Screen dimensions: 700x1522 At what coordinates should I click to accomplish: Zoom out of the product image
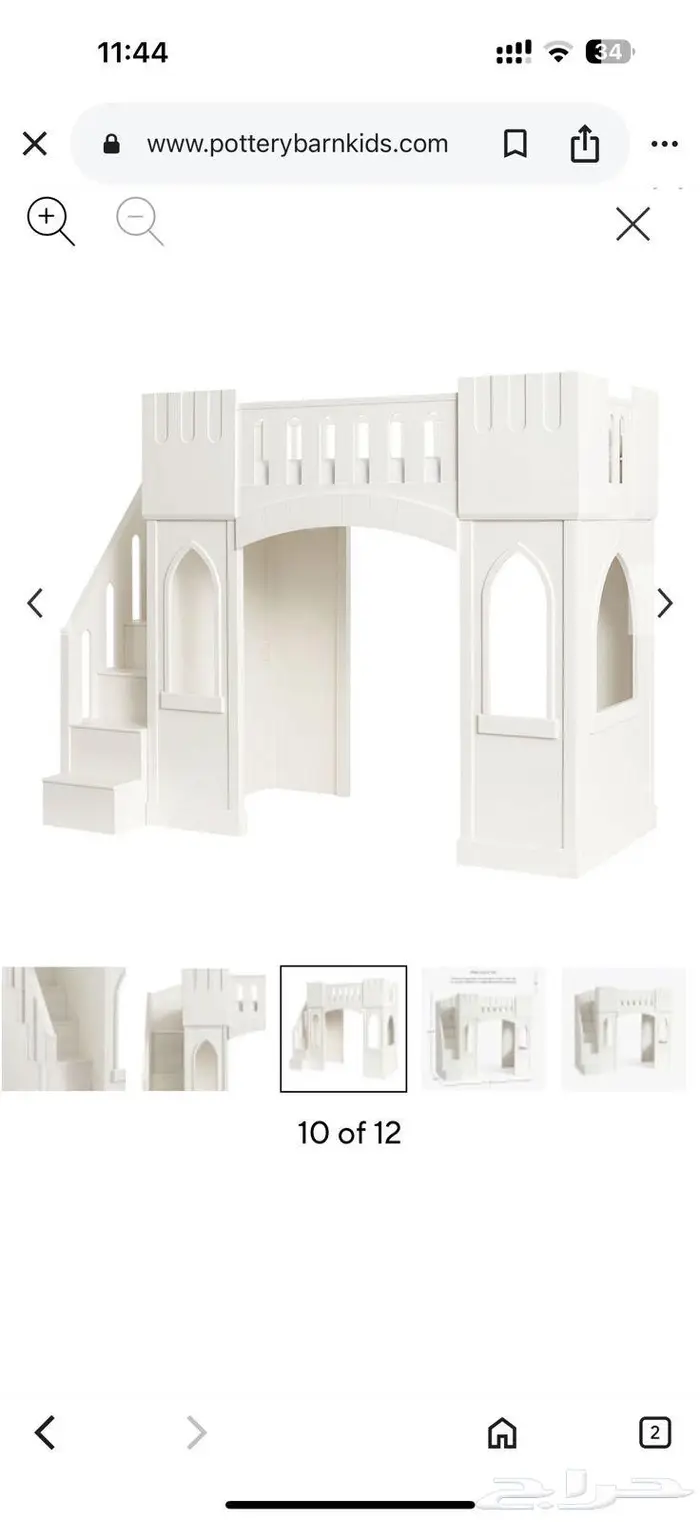pyautogui.click(x=139, y=221)
